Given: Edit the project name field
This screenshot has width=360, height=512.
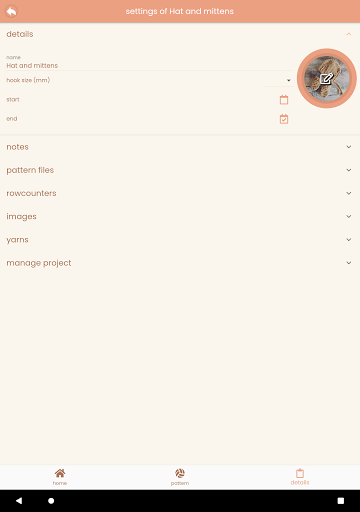Looking at the screenshot, I should pyautogui.click(x=149, y=65).
